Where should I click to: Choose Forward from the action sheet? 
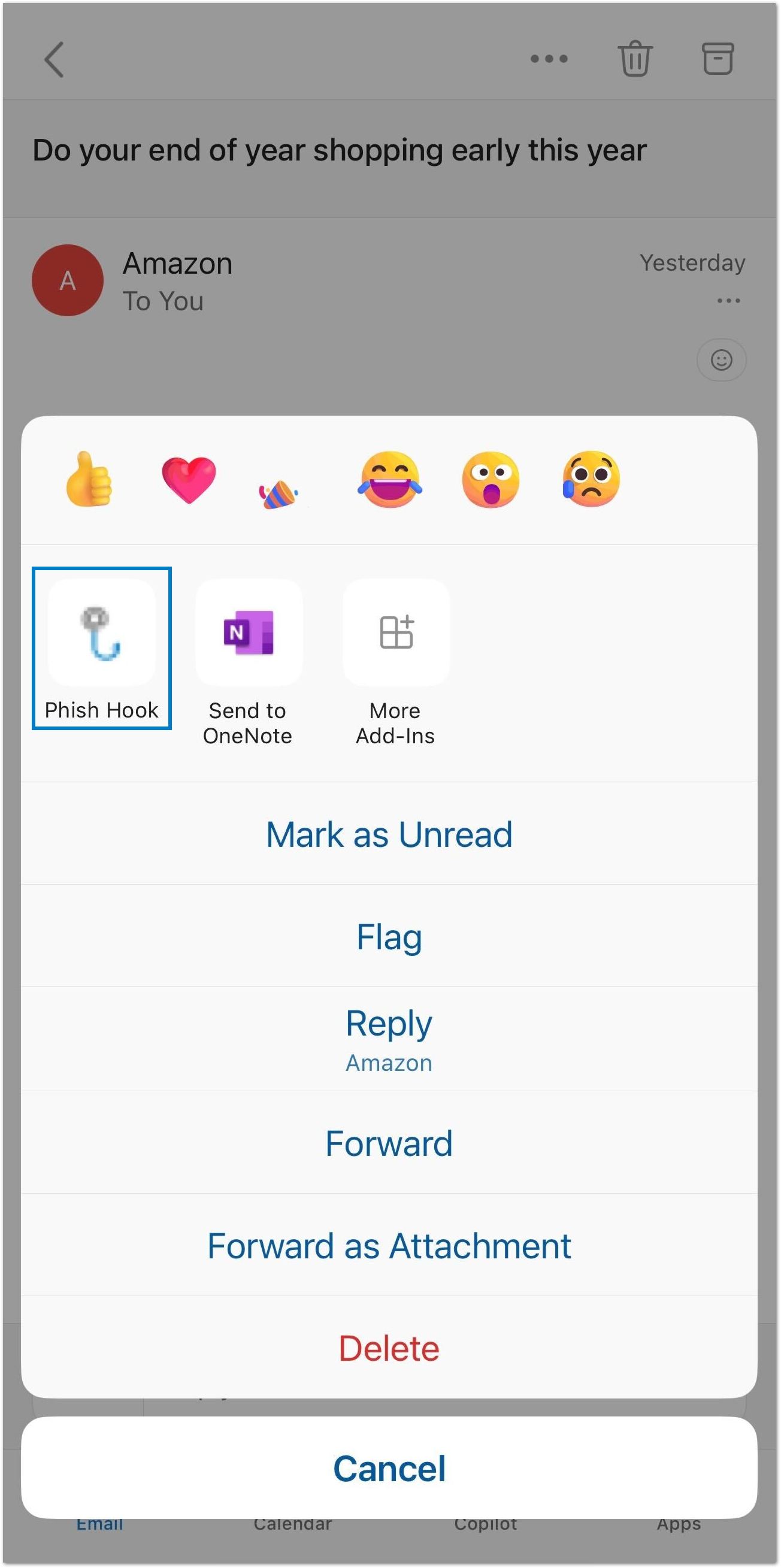389,1143
